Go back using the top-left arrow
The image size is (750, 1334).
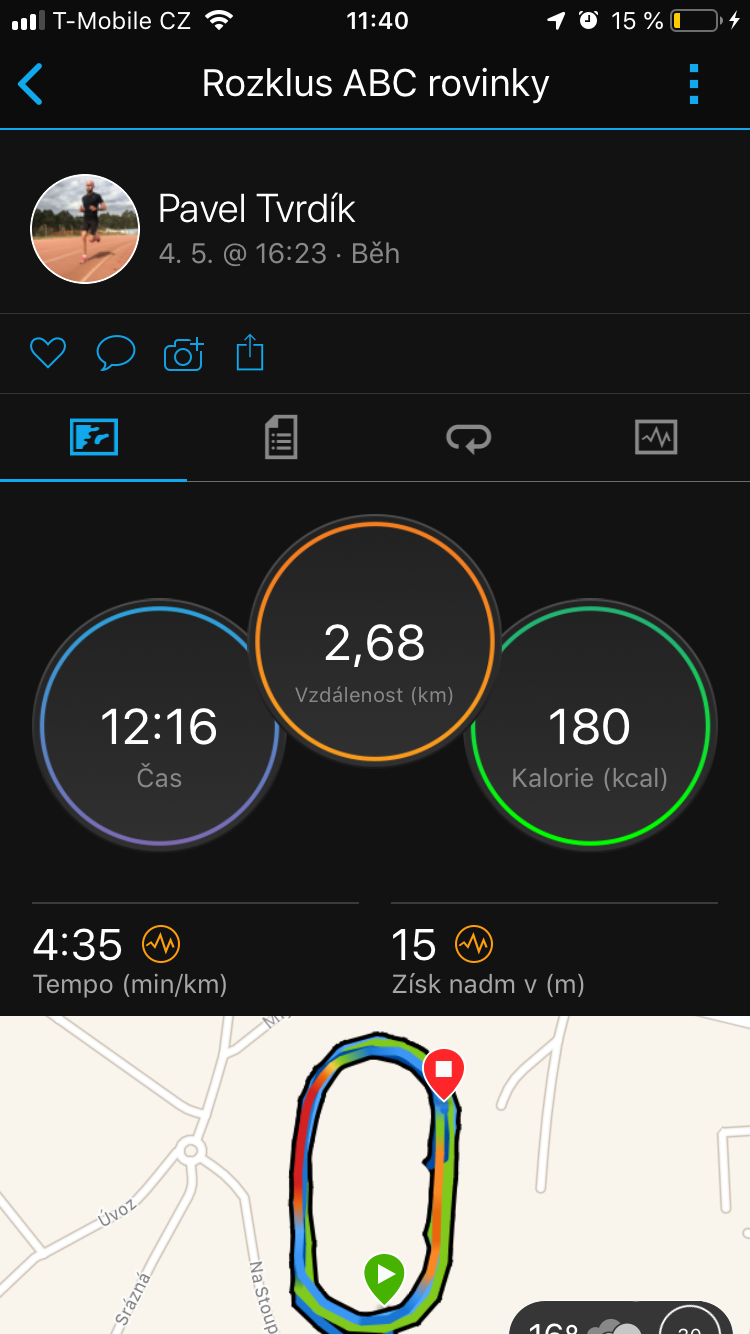pyautogui.click(x=31, y=84)
